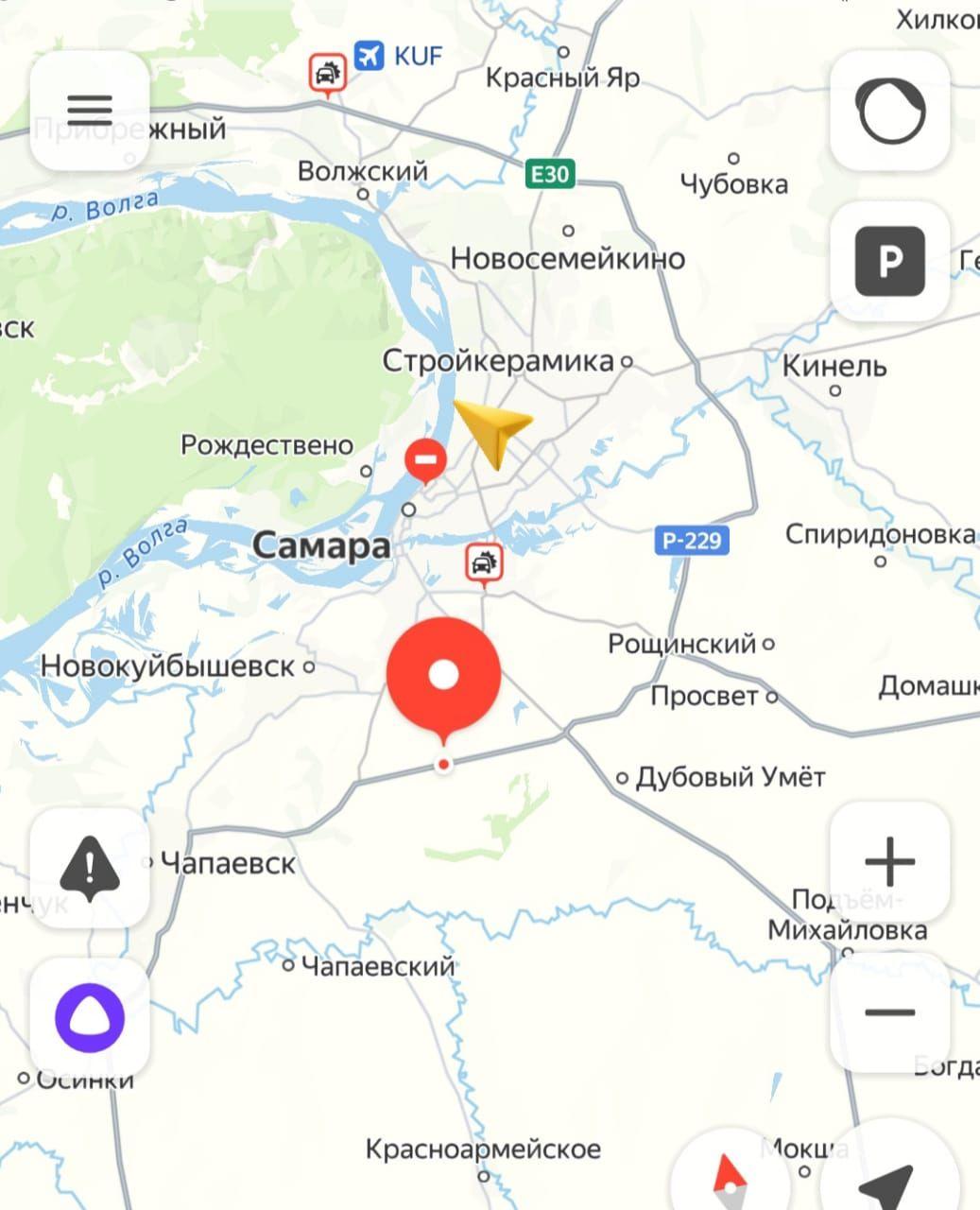View the accident marker south of Samara
Image resolution: width=980 pixels, height=1210 pixels.
point(484,563)
